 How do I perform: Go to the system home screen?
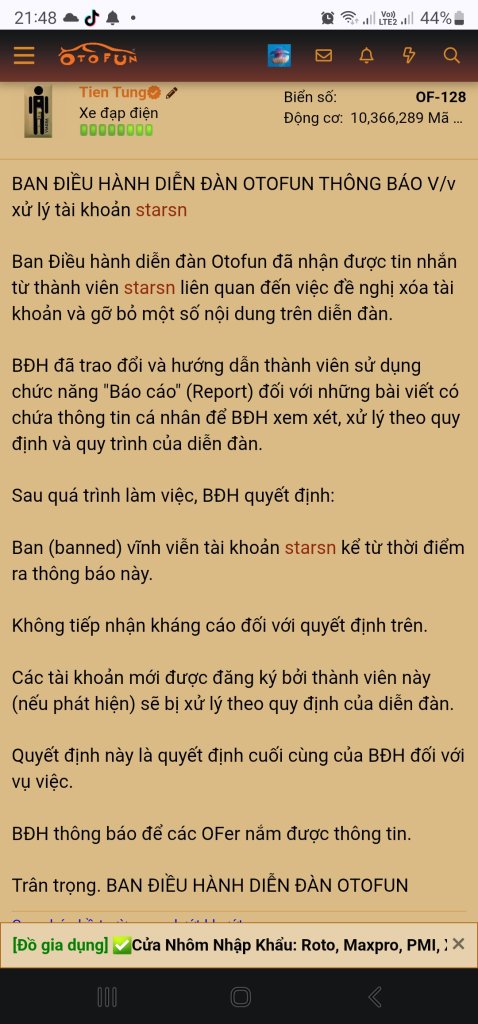tap(240, 997)
